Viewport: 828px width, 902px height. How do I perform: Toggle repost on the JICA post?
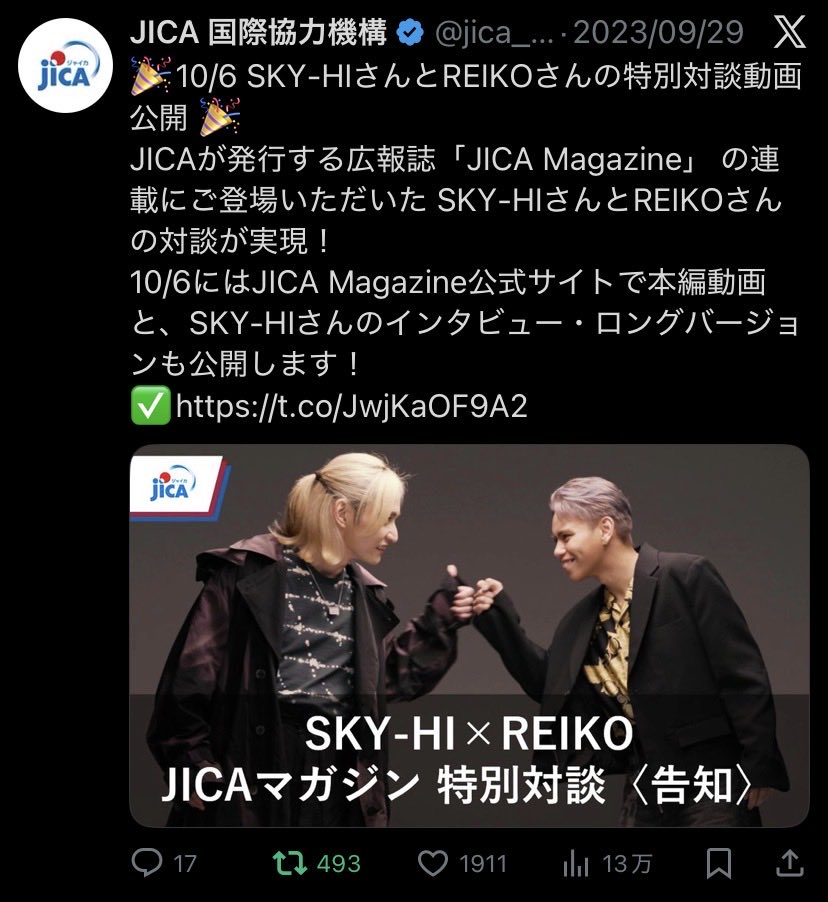(290, 863)
